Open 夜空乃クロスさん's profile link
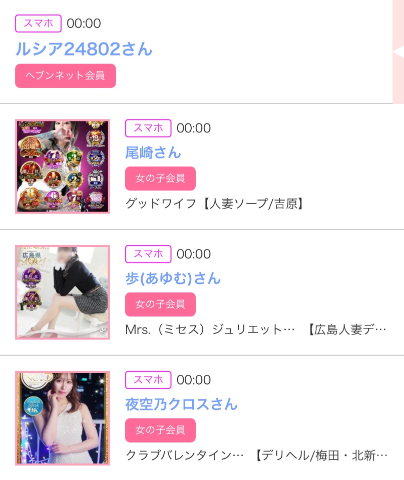 click(x=181, y=404)
